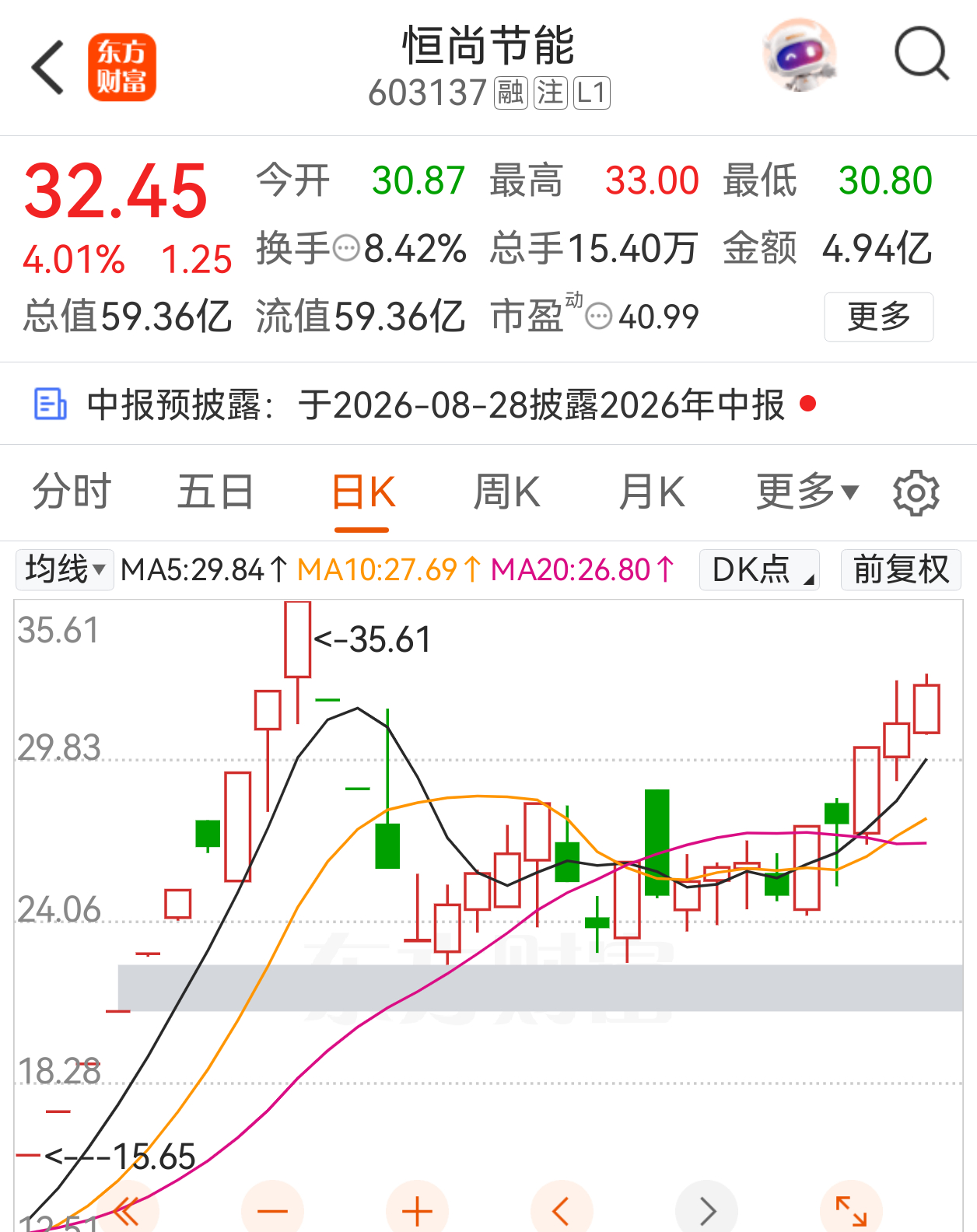Open the search magnifier icon
Viewport: 977px width, 1232px height.
tap(922, 54)
